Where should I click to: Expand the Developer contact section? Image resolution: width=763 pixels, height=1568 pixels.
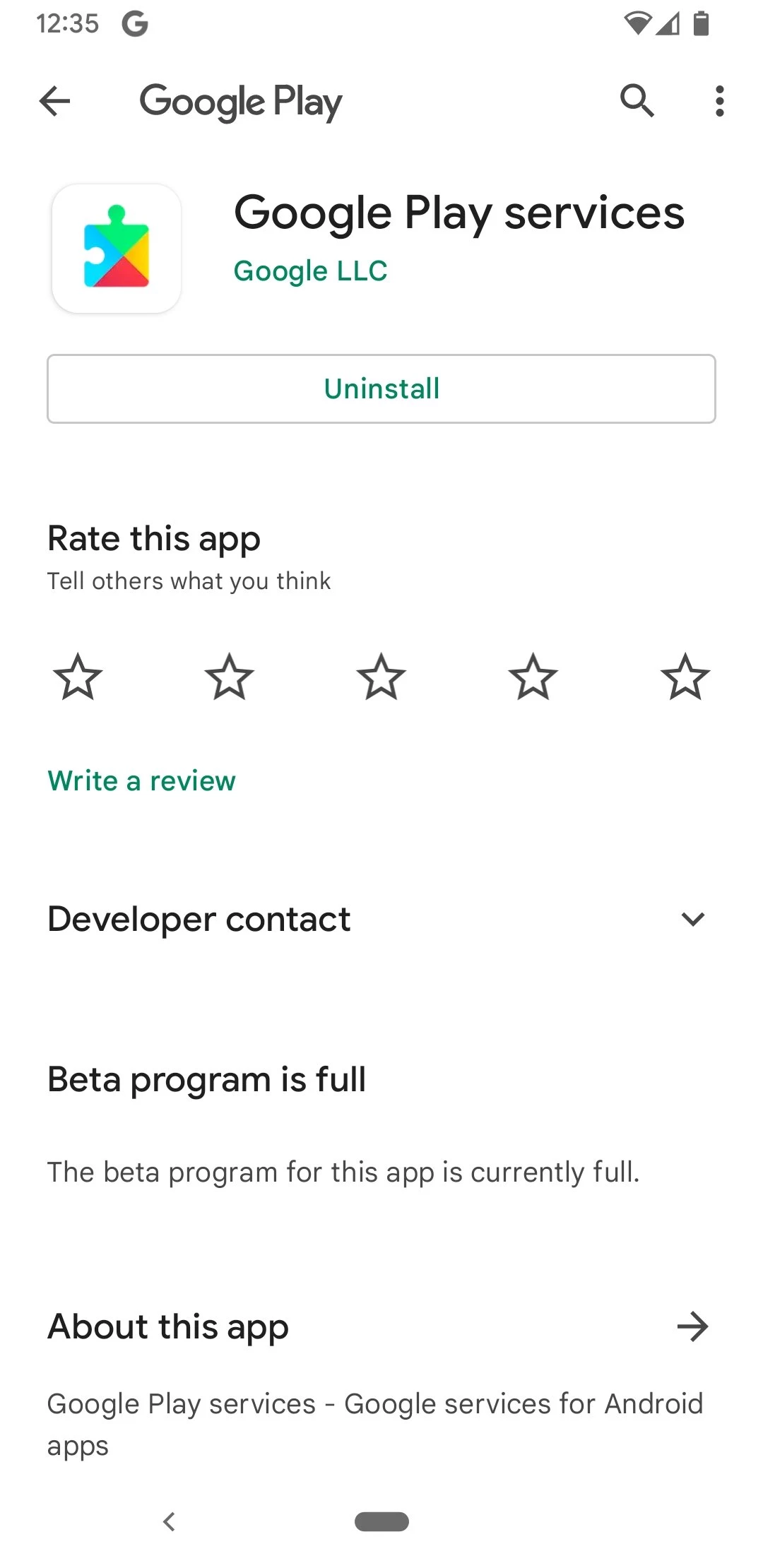692,919
